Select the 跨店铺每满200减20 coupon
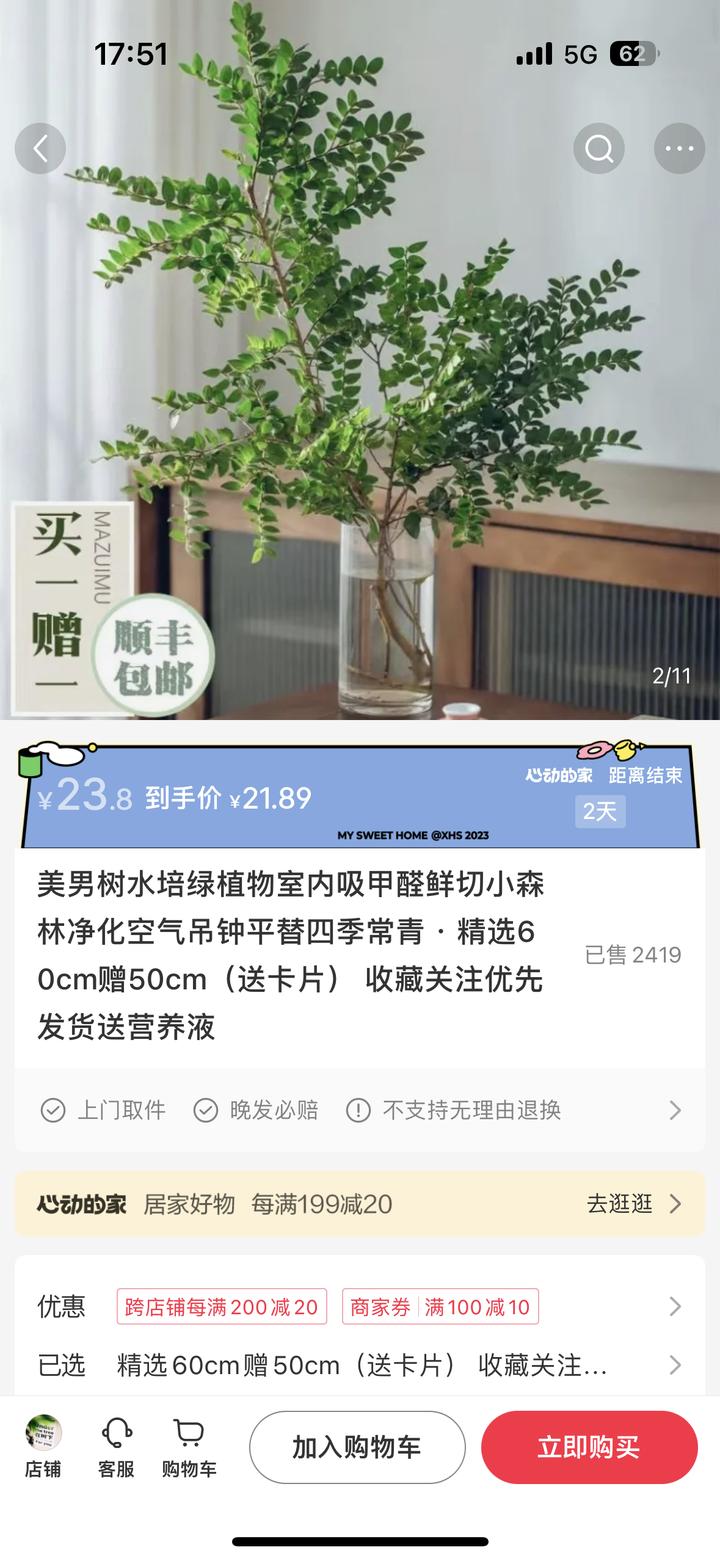The image size is (720, 1561). pos(222,1306)
